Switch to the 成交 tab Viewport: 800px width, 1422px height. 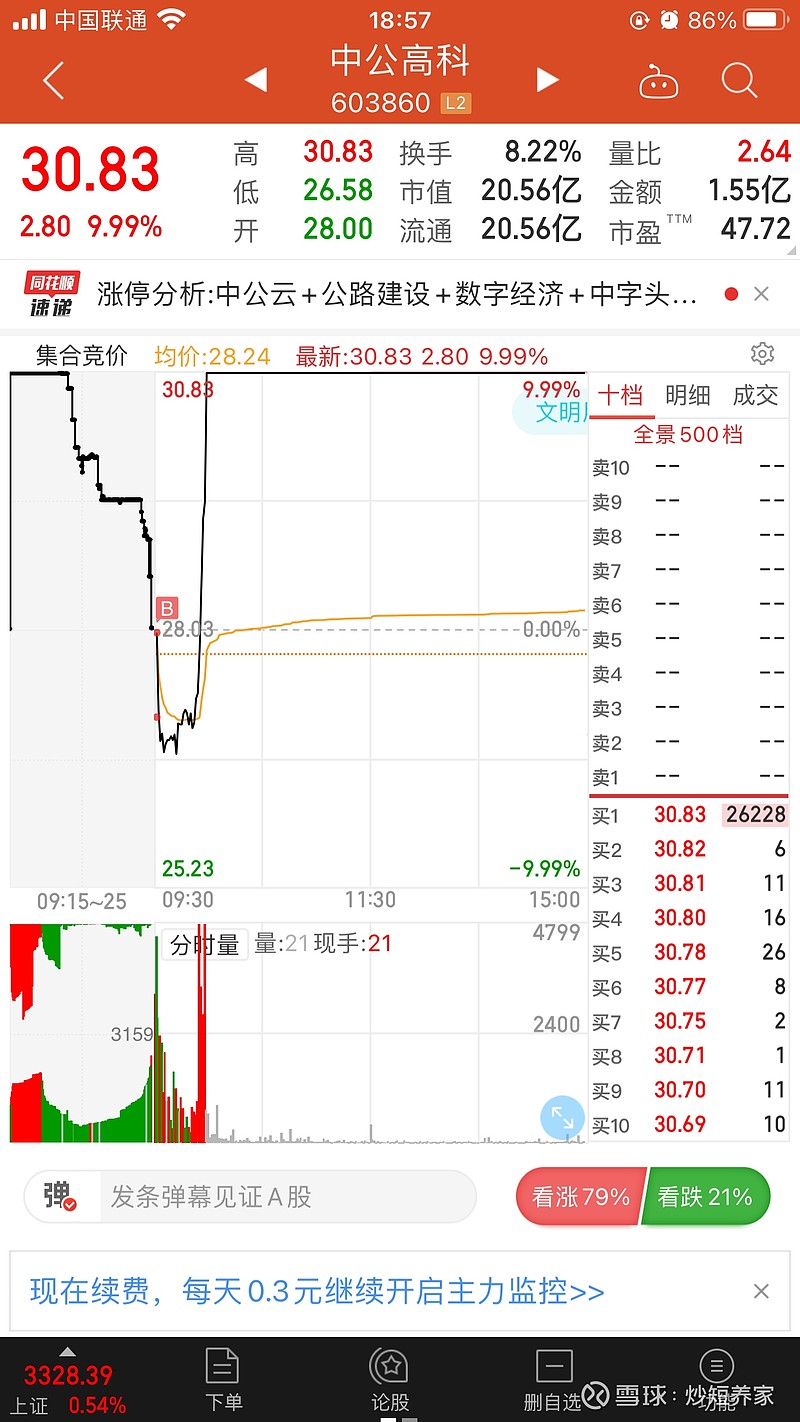[x=755, y=395]
